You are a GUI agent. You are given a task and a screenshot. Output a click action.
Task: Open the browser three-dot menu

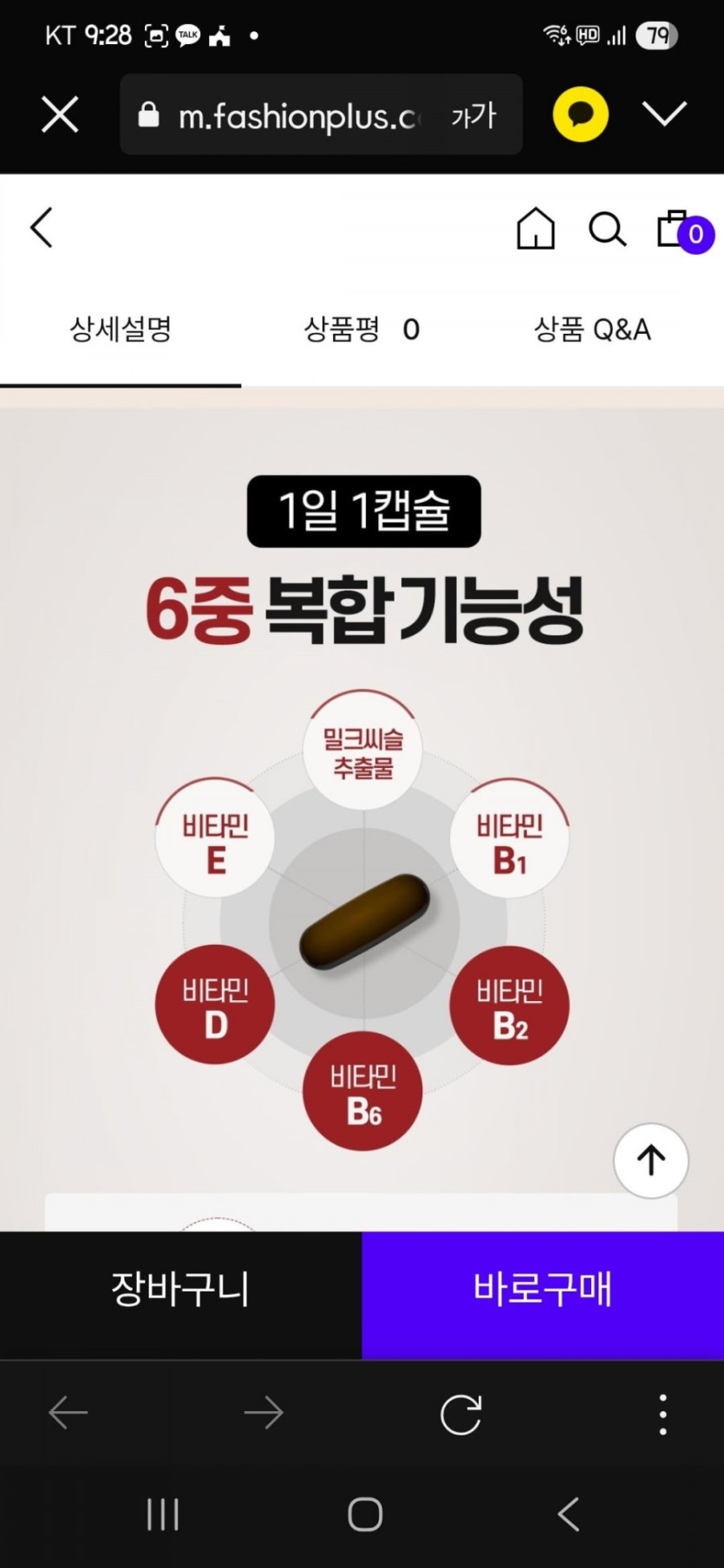[x=662, y=1415]
